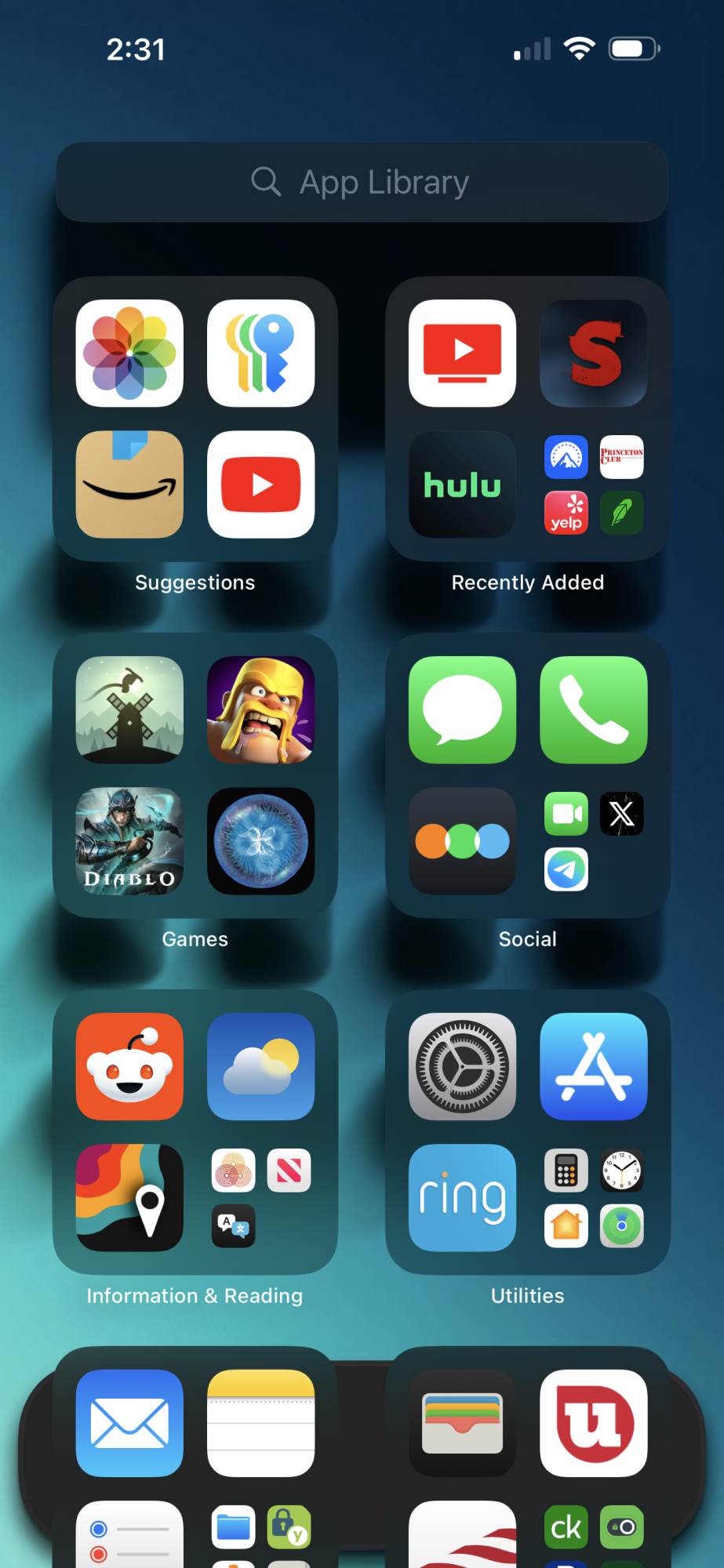
Task: Launch Diablo Immortal
Action: (x=129, y=841)
